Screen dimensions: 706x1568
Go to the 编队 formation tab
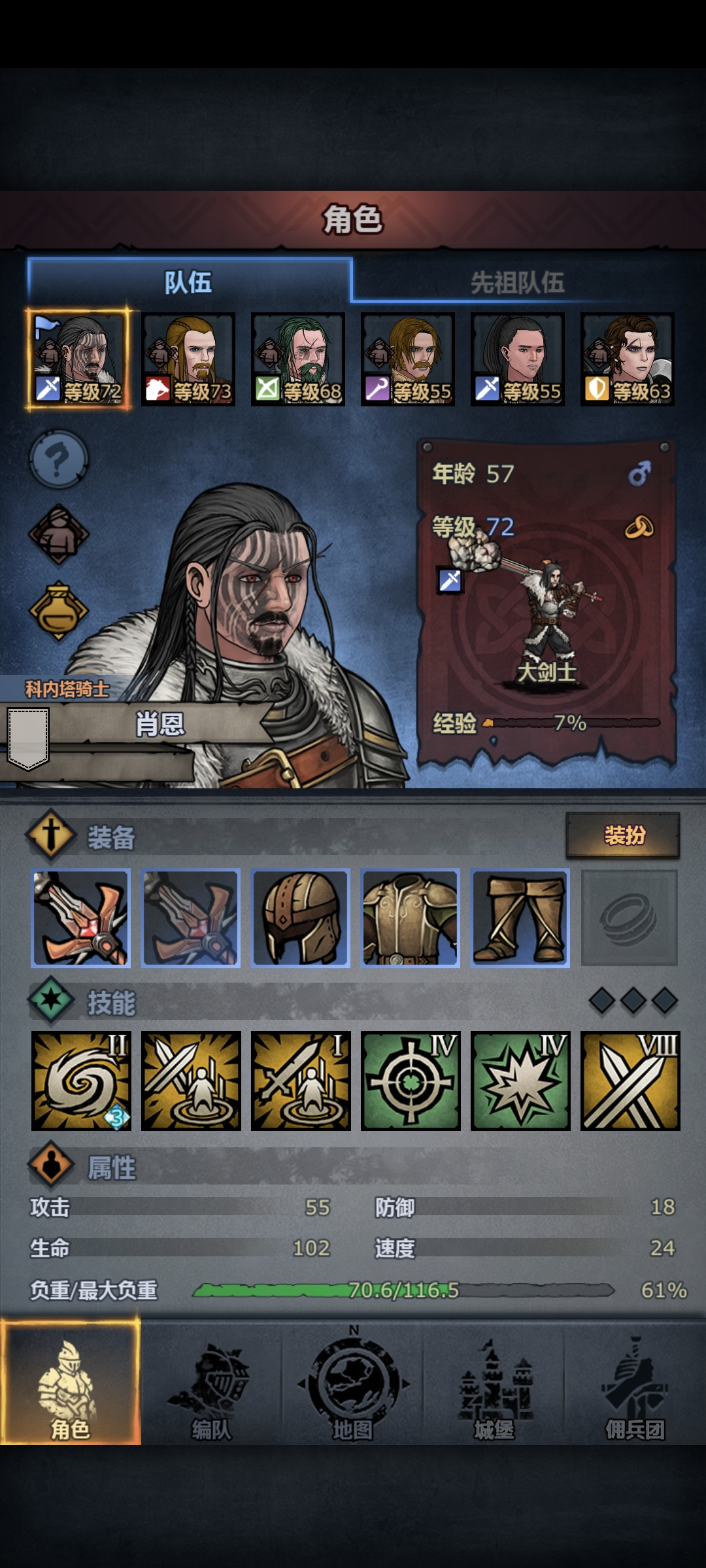point(211,1390)
